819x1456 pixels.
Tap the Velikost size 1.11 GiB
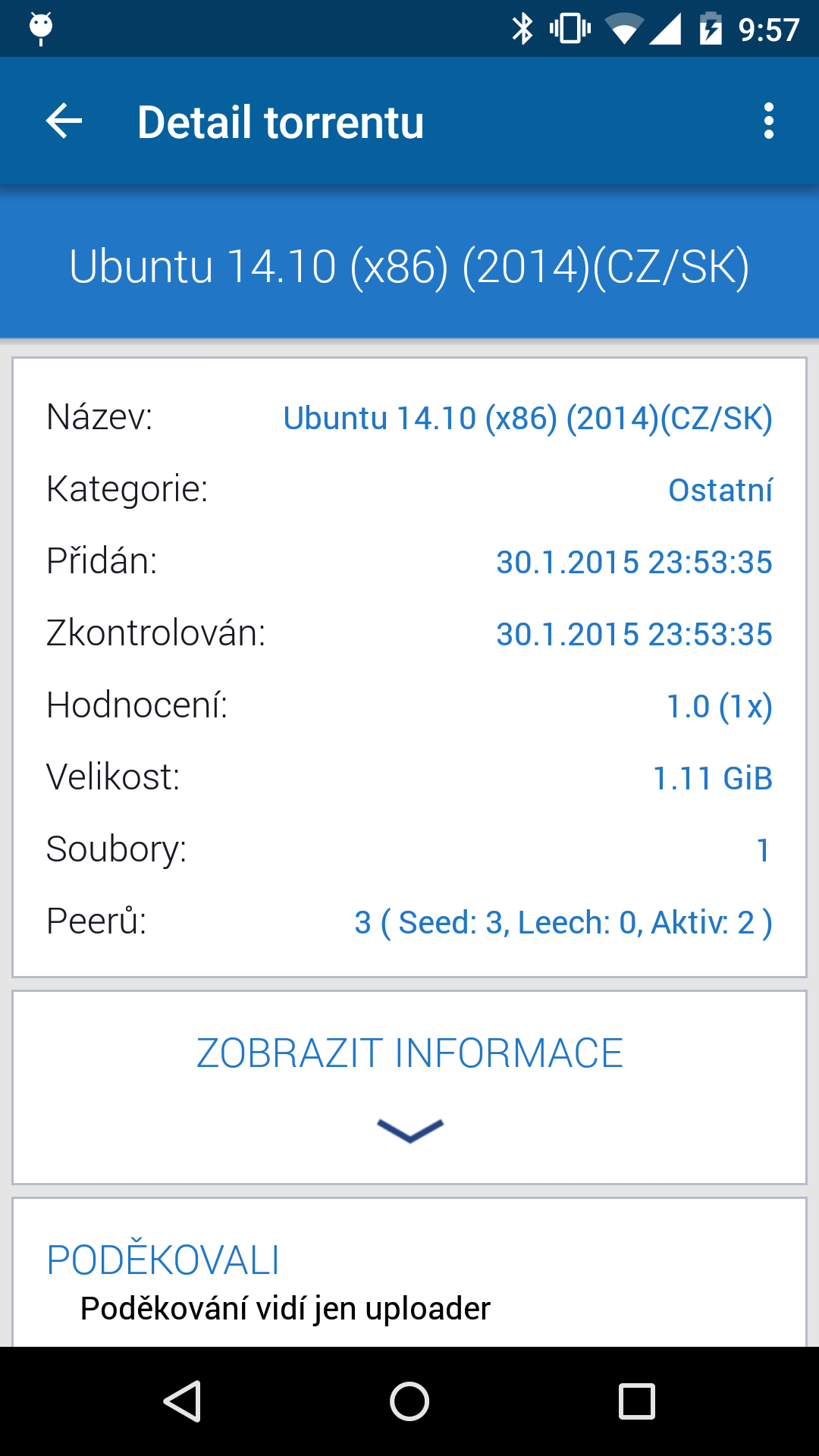click(713, 777)
